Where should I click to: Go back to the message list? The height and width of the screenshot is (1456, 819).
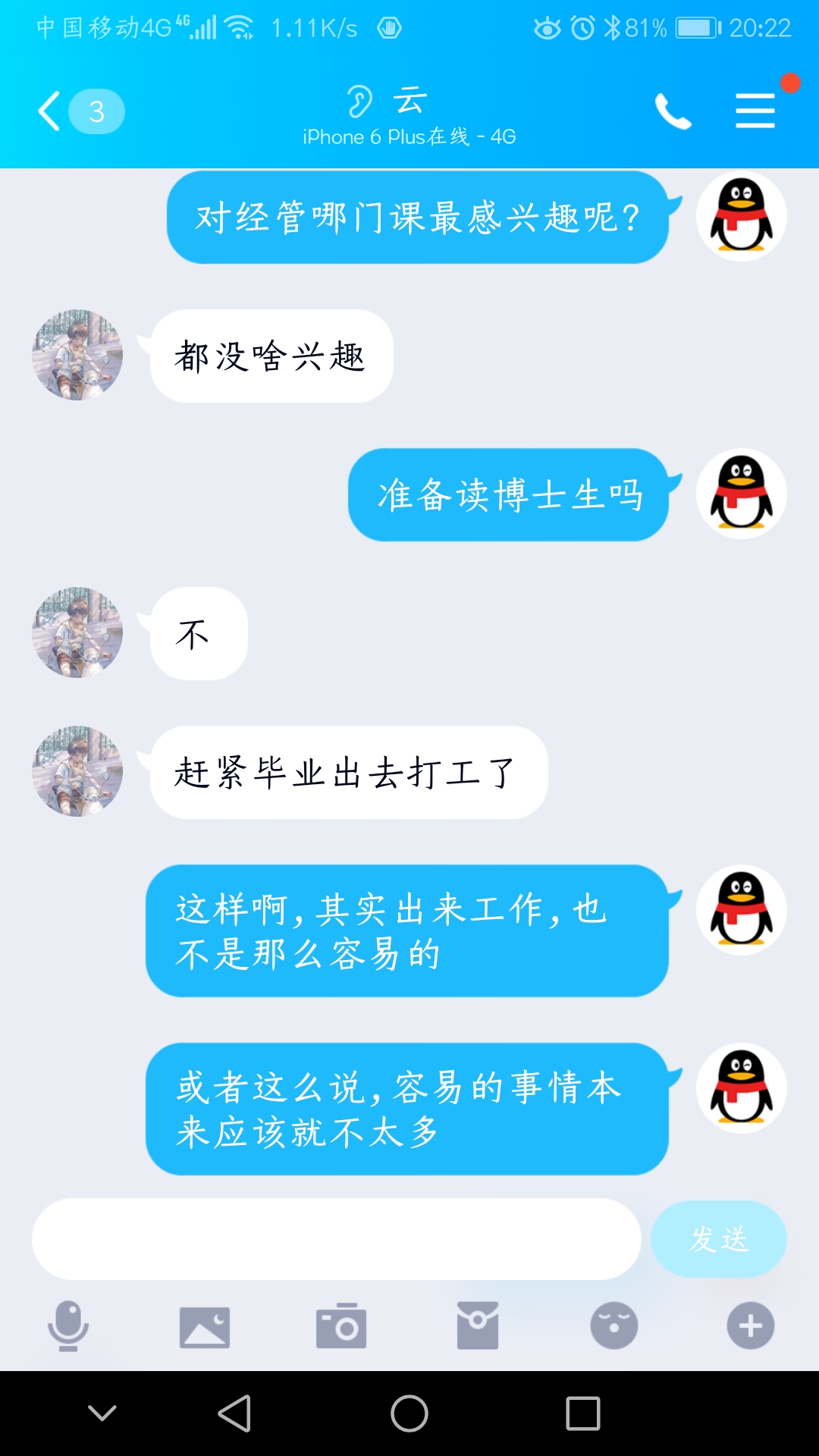point(50,111)
